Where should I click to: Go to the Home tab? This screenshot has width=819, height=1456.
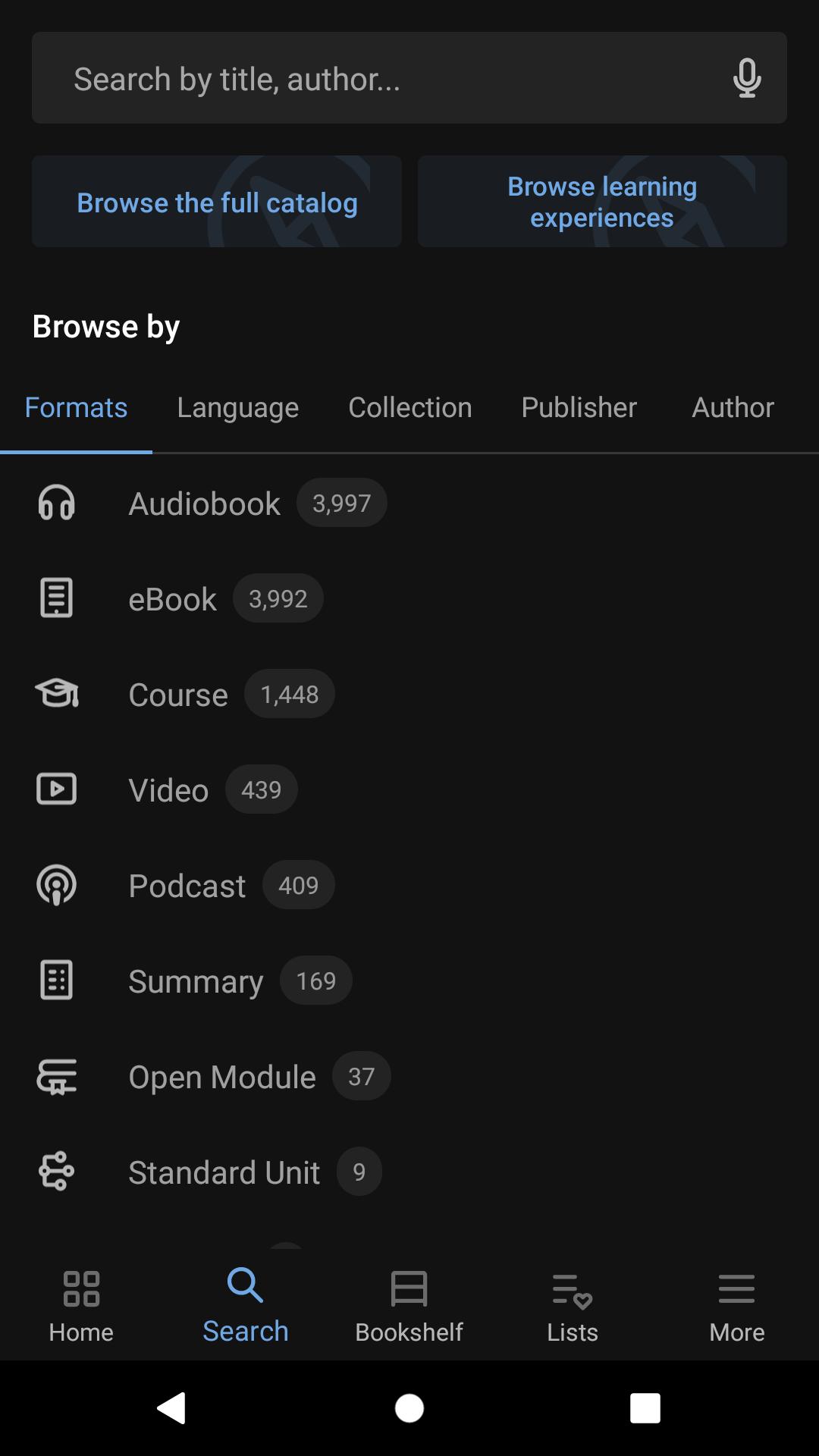pos(81,1307)
